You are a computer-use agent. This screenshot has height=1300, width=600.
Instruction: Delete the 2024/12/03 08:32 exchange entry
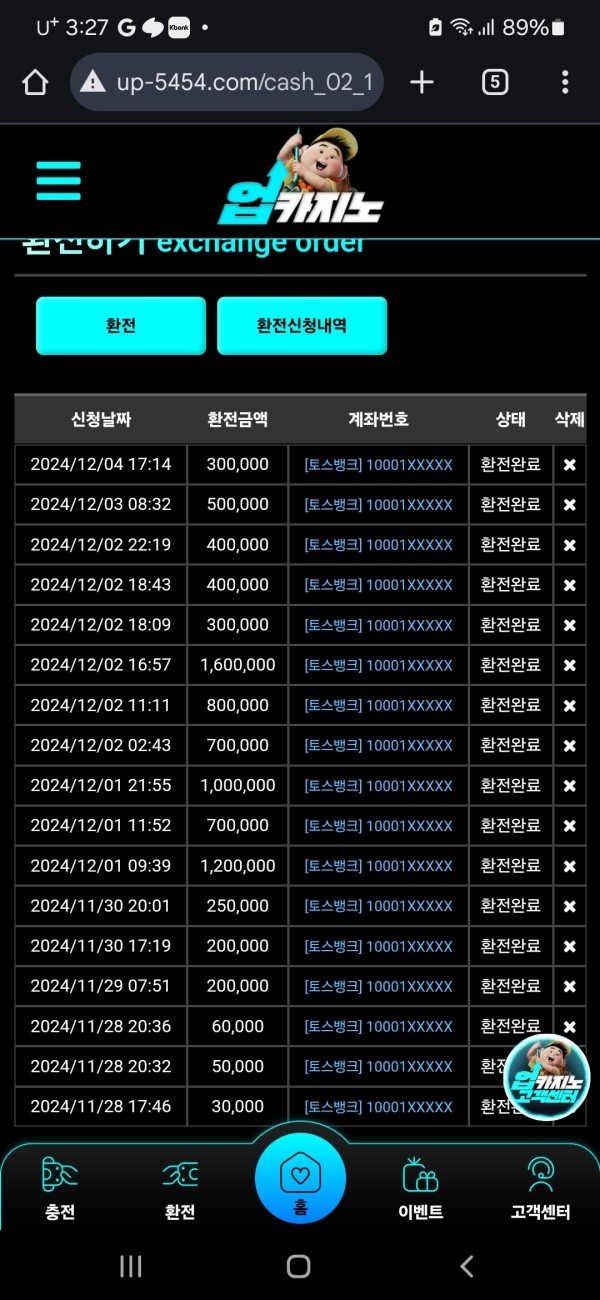pos(569,505)
